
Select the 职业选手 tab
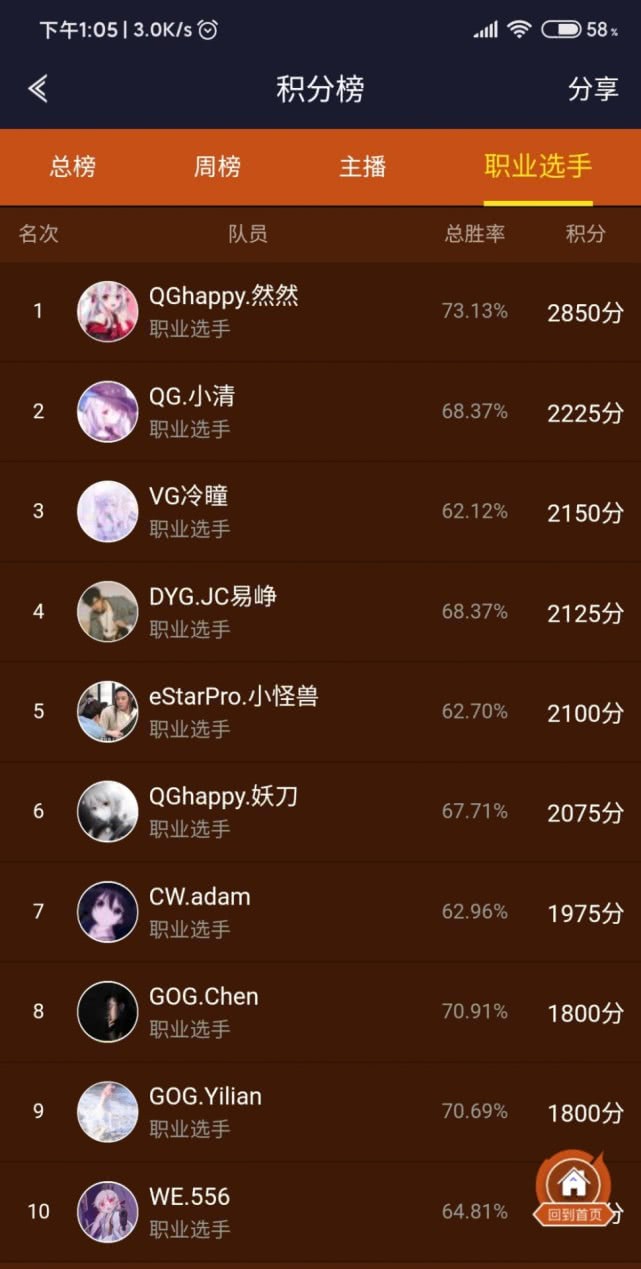(x=538, y=167)
